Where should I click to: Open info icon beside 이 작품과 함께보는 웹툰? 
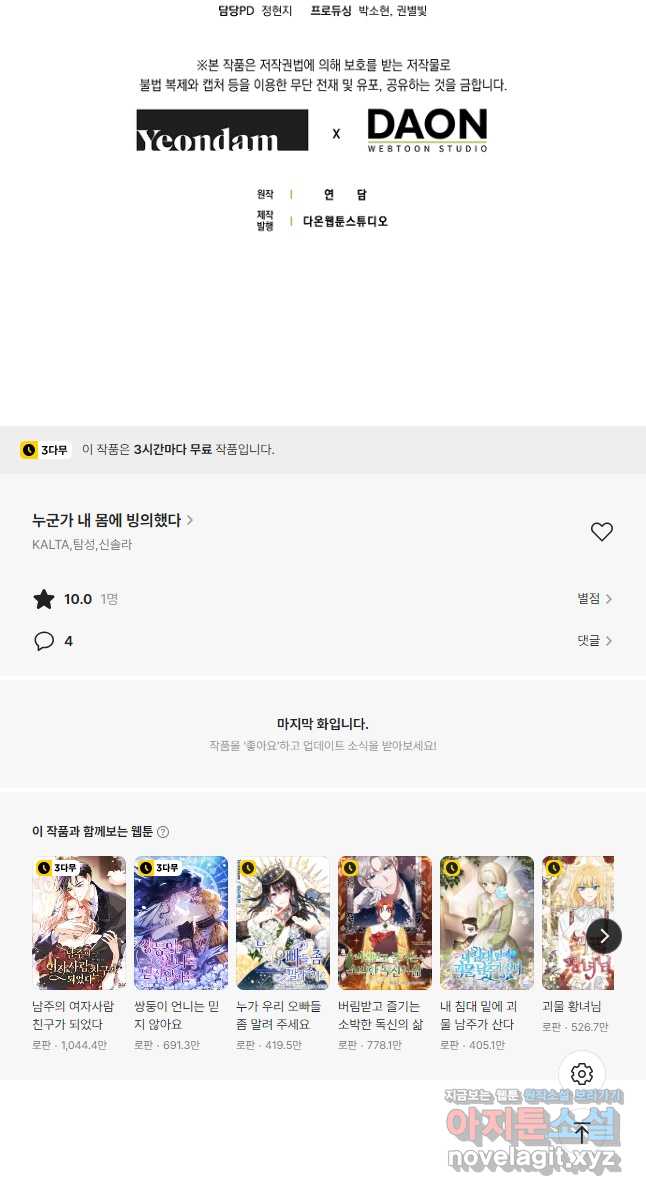[163, 832]
